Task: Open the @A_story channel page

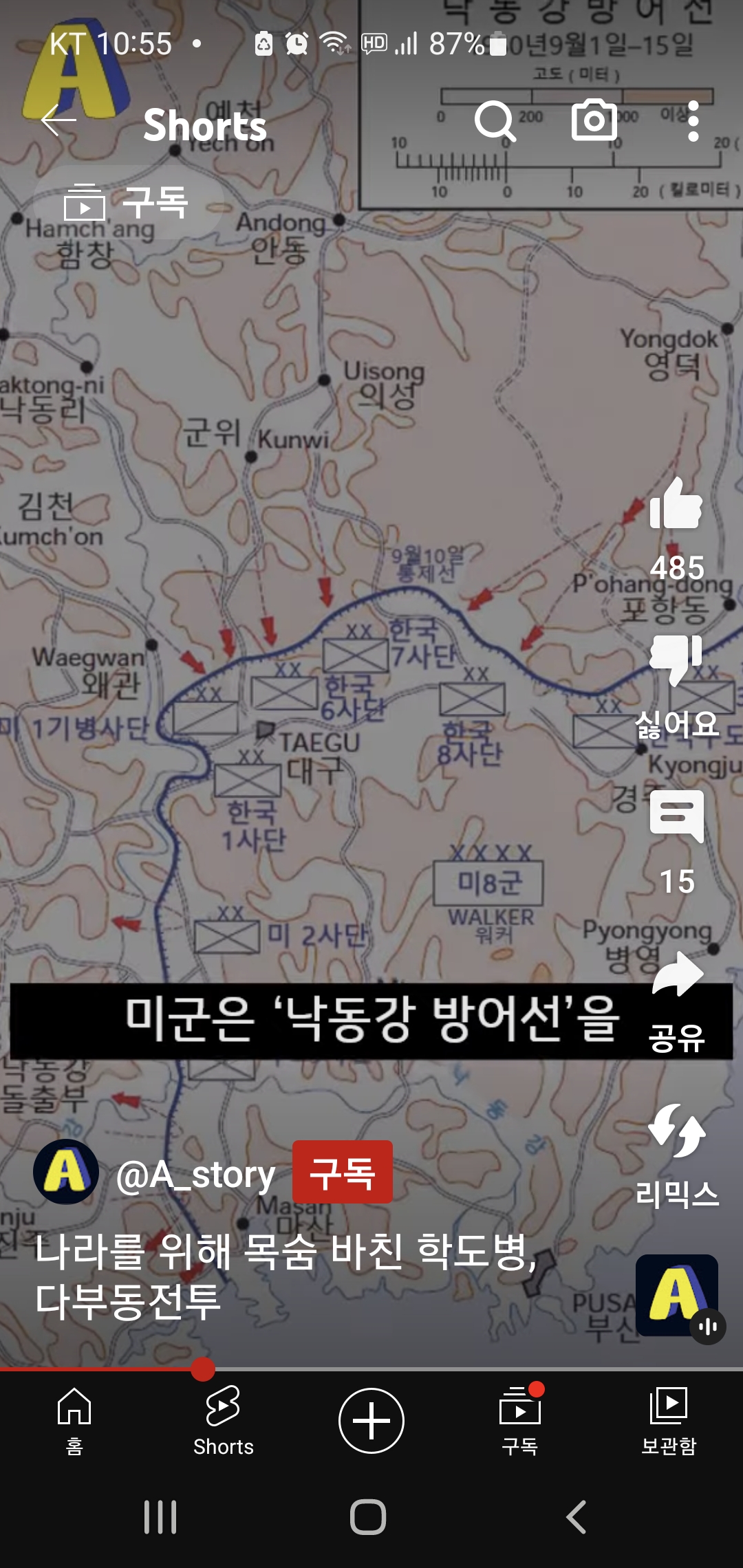Action: tap(196, 1174)
